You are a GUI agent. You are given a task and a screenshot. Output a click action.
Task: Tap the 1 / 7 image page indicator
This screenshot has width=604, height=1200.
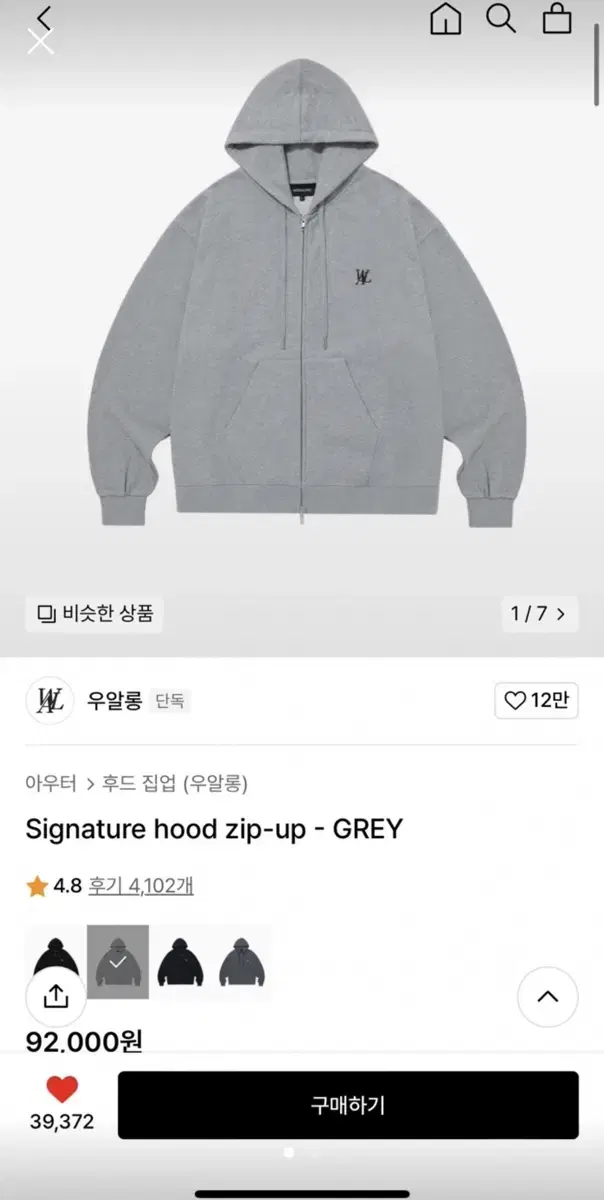click(x=539, y=613)
